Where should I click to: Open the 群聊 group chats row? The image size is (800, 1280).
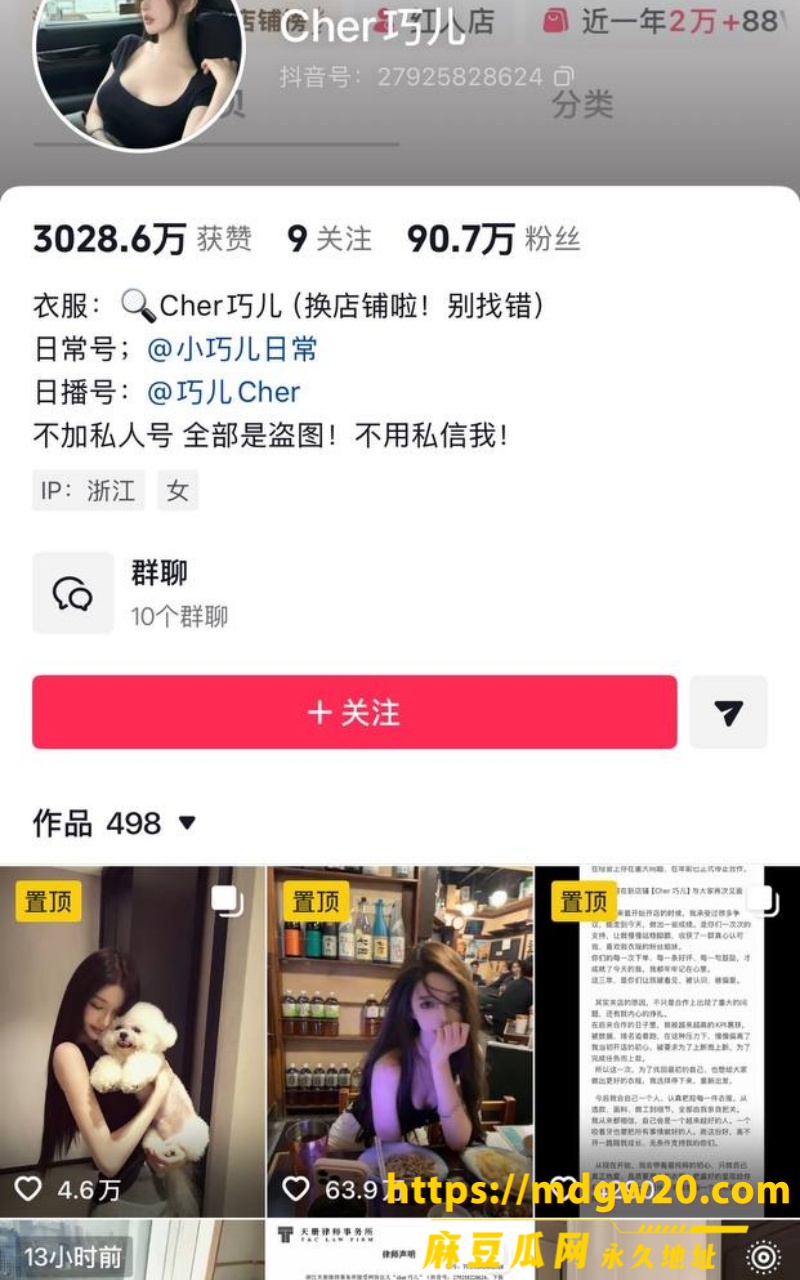pos(400,593)
